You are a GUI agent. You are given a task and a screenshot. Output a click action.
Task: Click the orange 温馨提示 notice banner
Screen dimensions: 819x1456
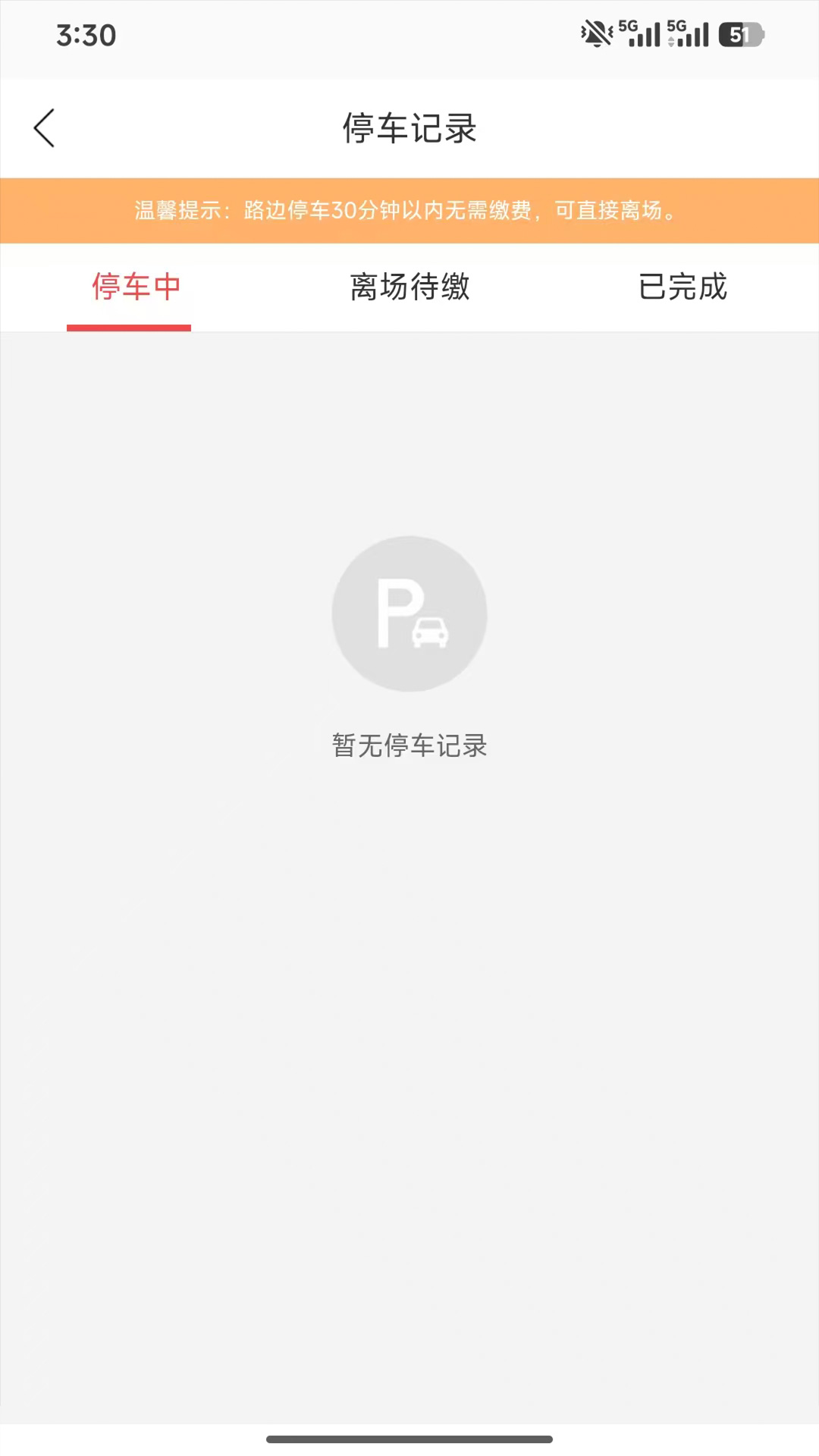pyautogui.click(x=409, y=212)
